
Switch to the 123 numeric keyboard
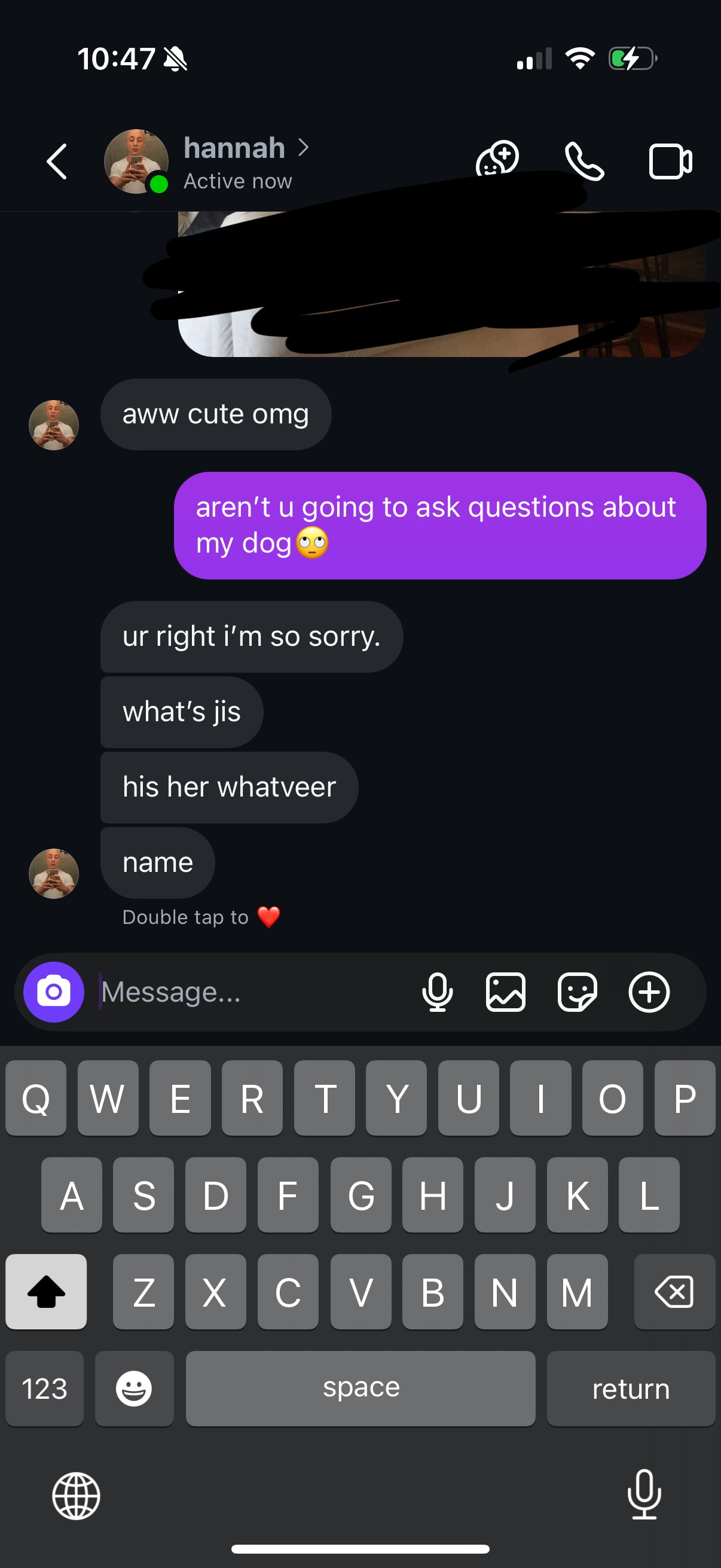coord(44,1389)
